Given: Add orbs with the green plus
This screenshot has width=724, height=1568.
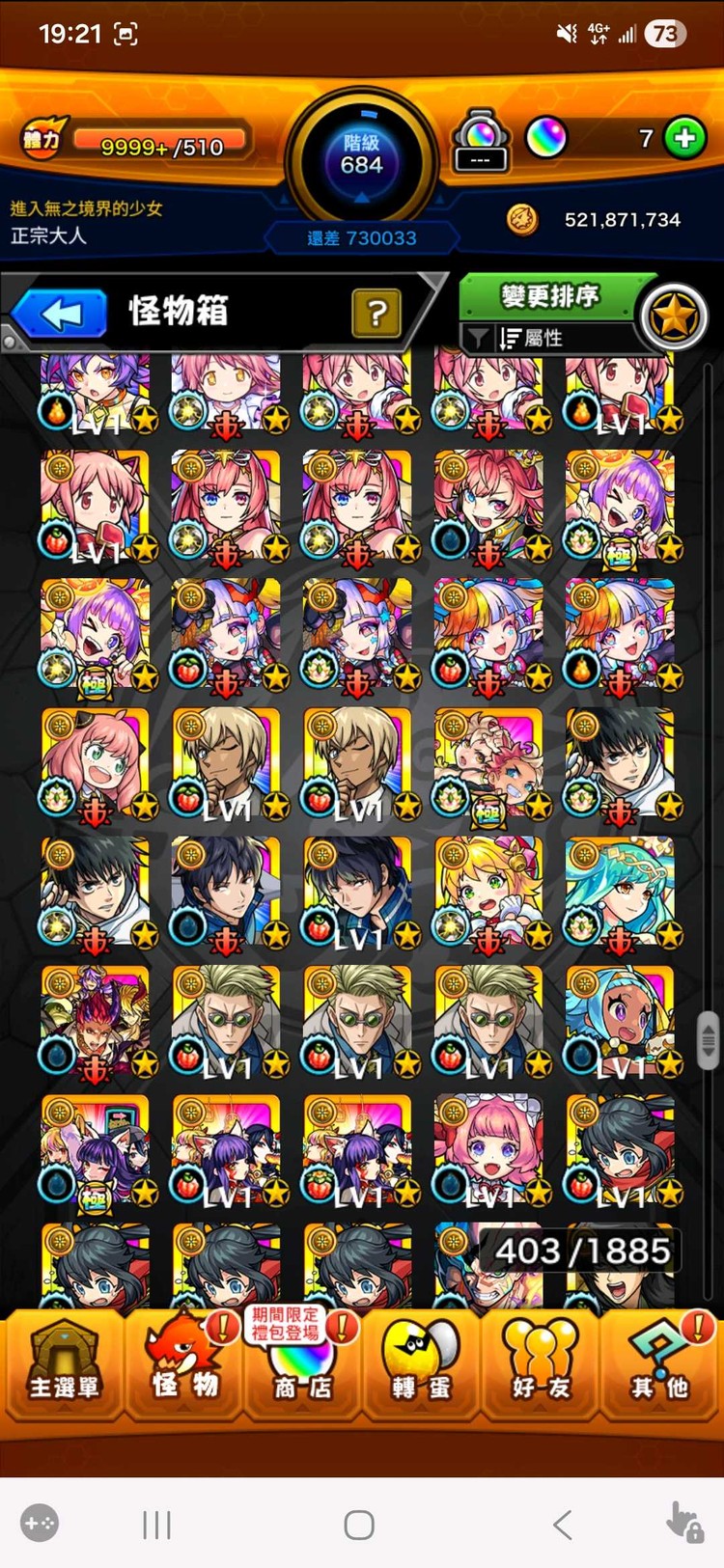Looking at the screenshot, I should pos(685,138).
